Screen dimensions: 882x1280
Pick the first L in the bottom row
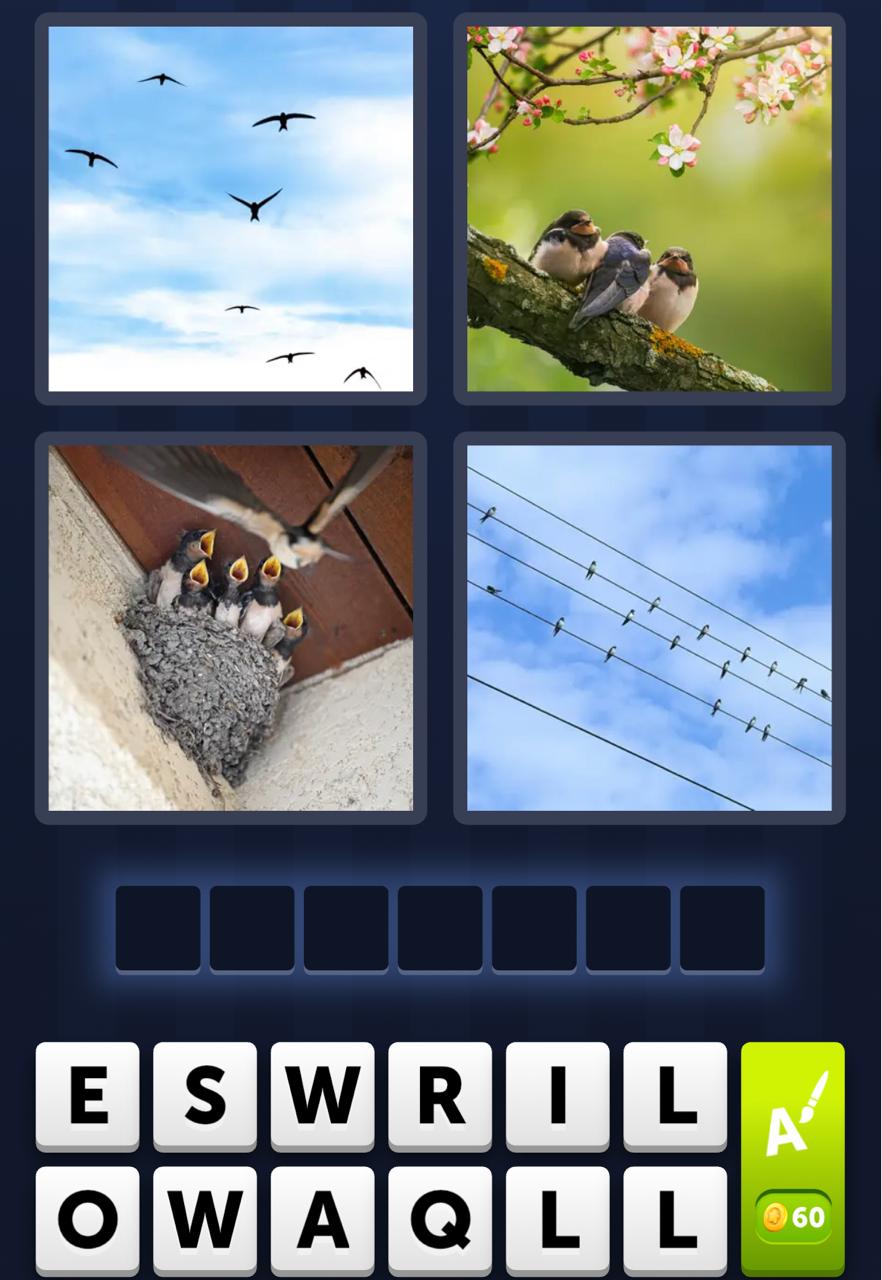pos(558,1222)
